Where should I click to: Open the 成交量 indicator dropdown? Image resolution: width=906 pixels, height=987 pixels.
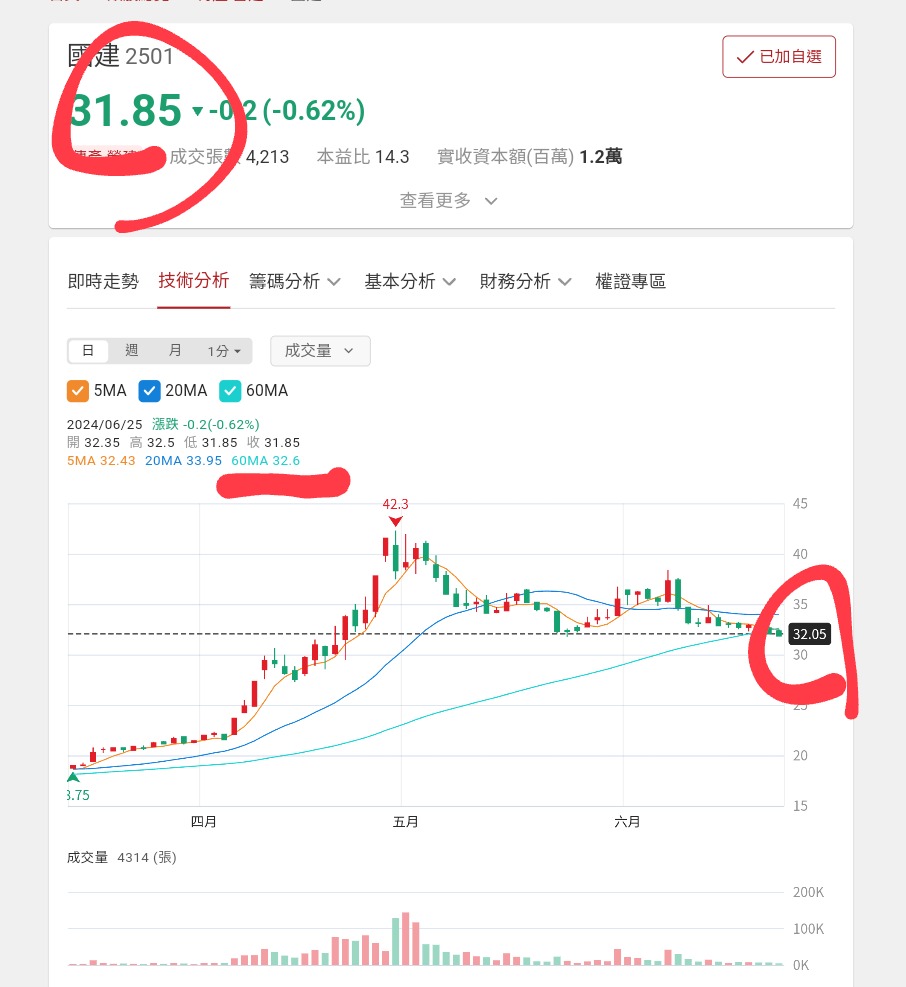click(x=320, y=351)
